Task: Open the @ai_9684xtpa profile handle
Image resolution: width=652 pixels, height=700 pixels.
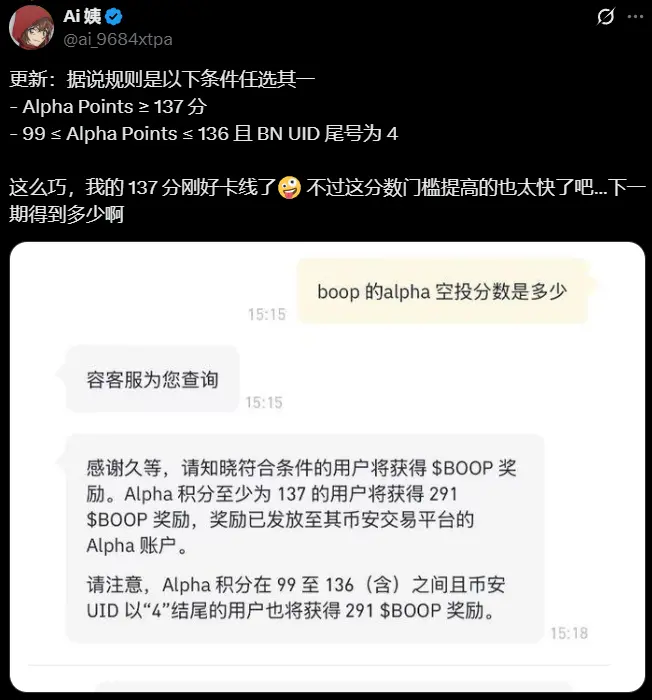Action: 119,40
